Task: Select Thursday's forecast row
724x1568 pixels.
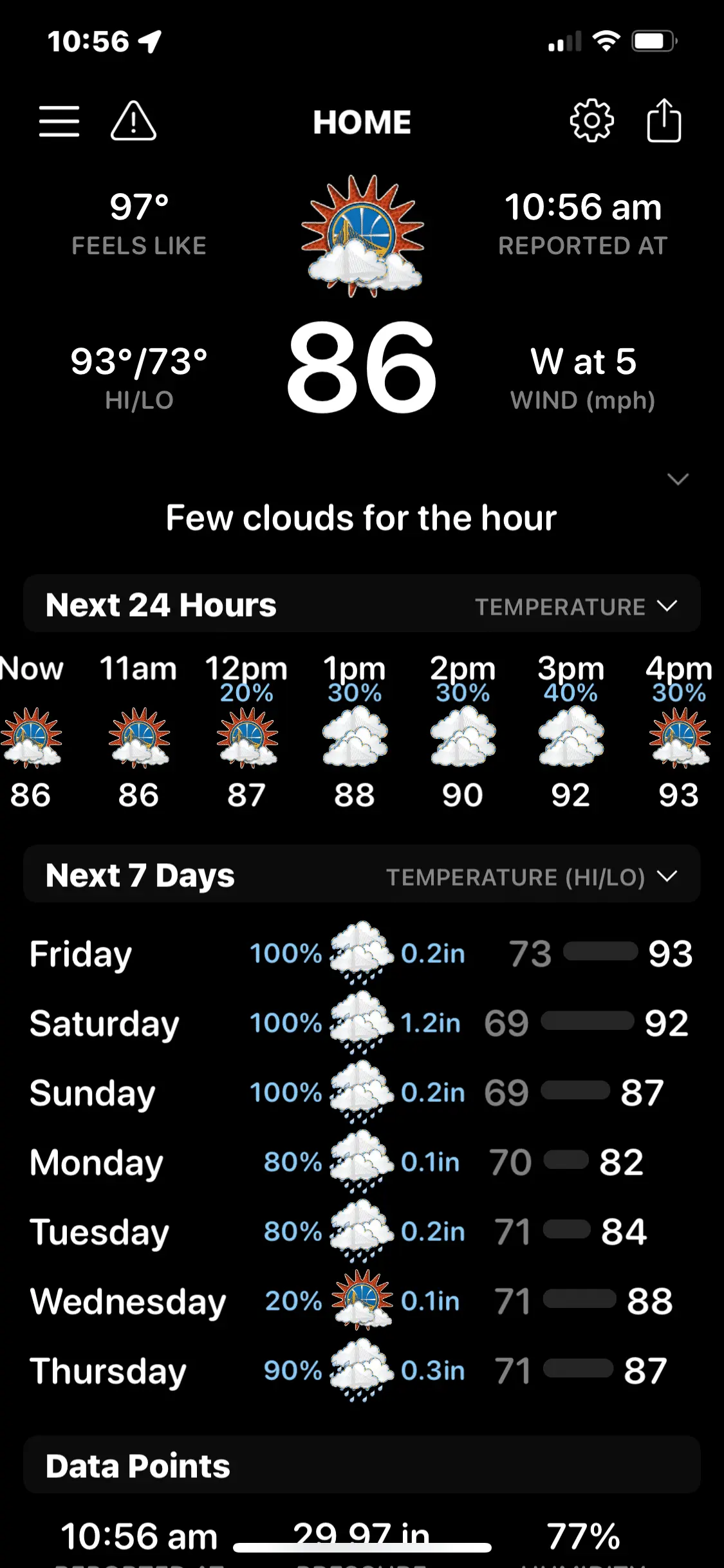Action: click(362, 1370)
